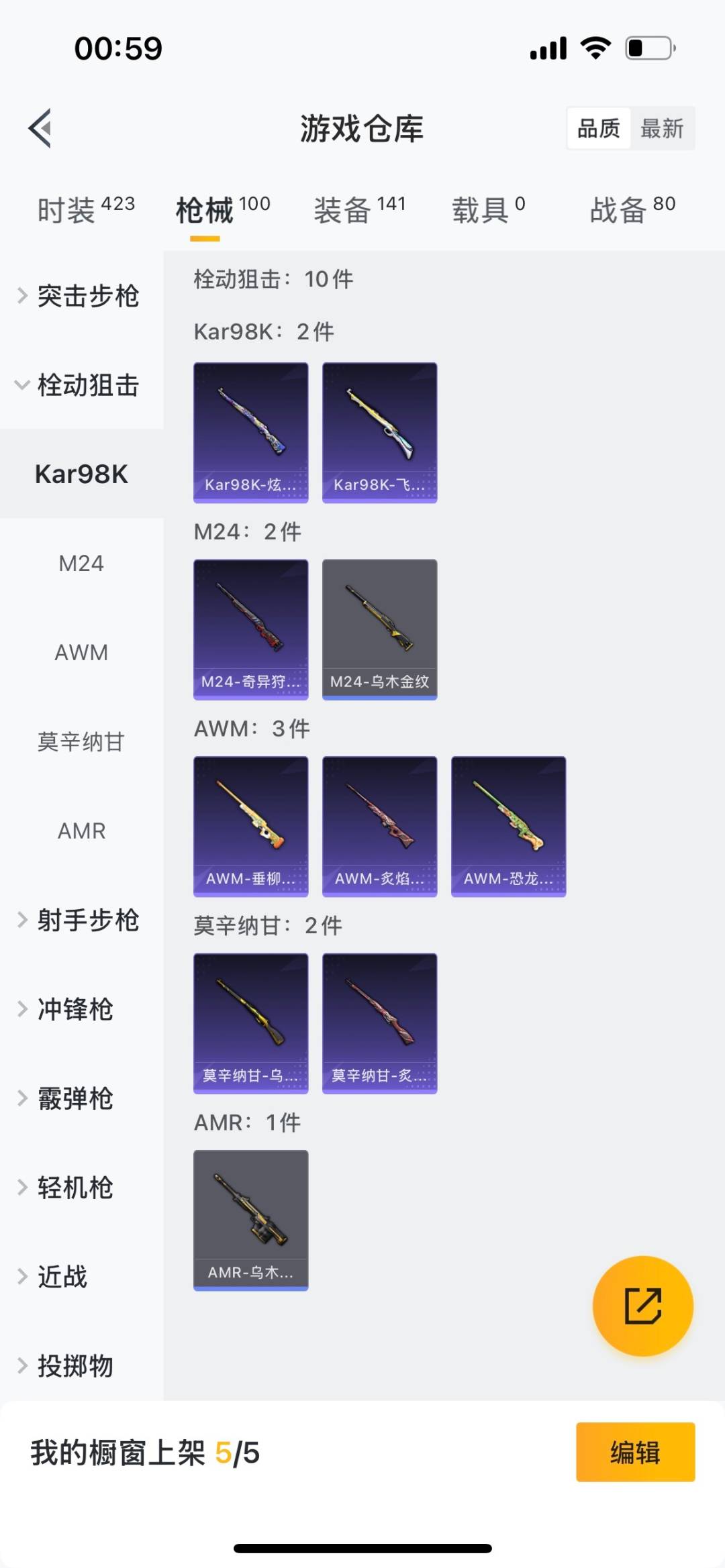Select M24 in the sidebar
This screenshot has width=725, height=1568.
point(81,563)
